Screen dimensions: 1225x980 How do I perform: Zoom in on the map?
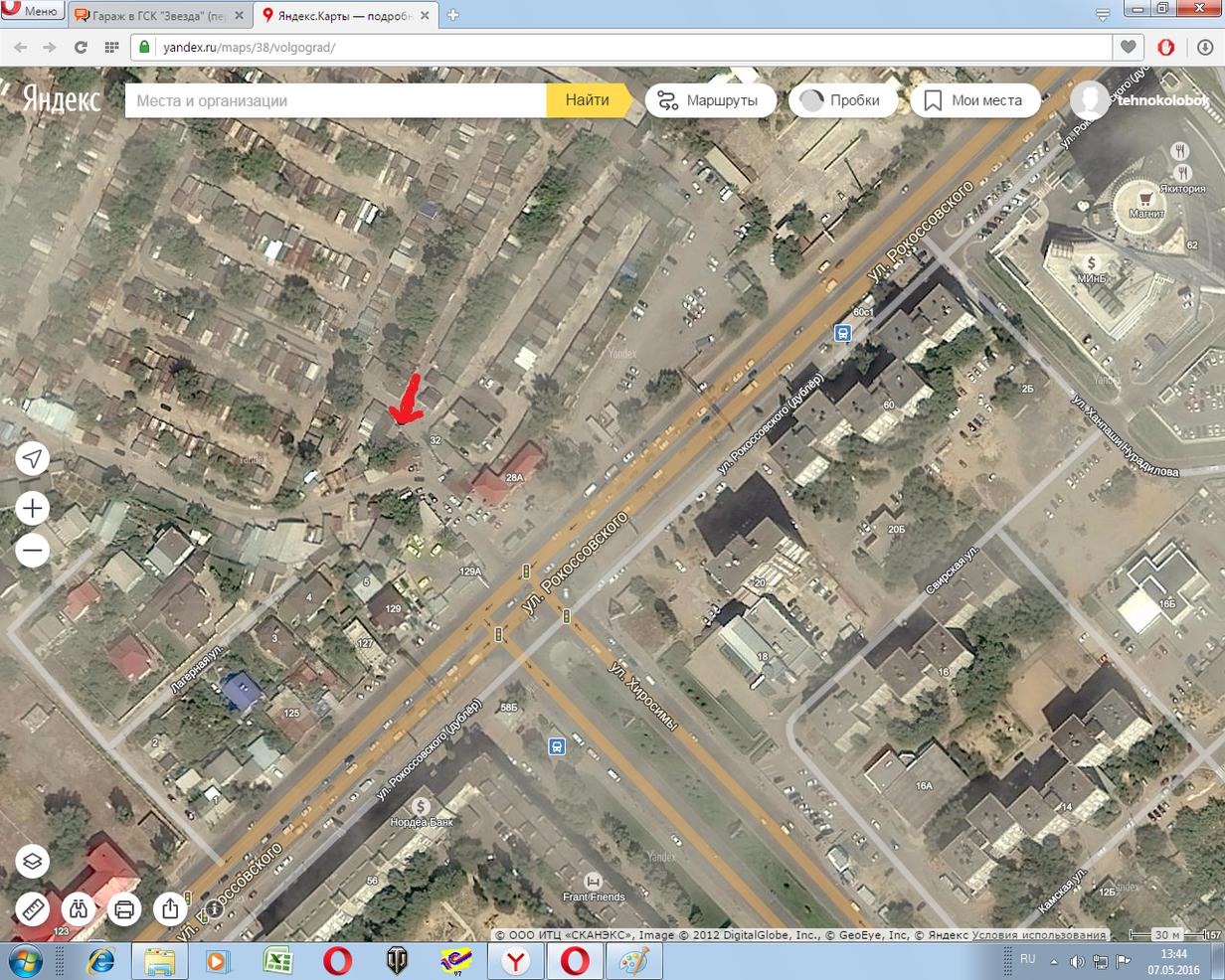pos(33,509)
